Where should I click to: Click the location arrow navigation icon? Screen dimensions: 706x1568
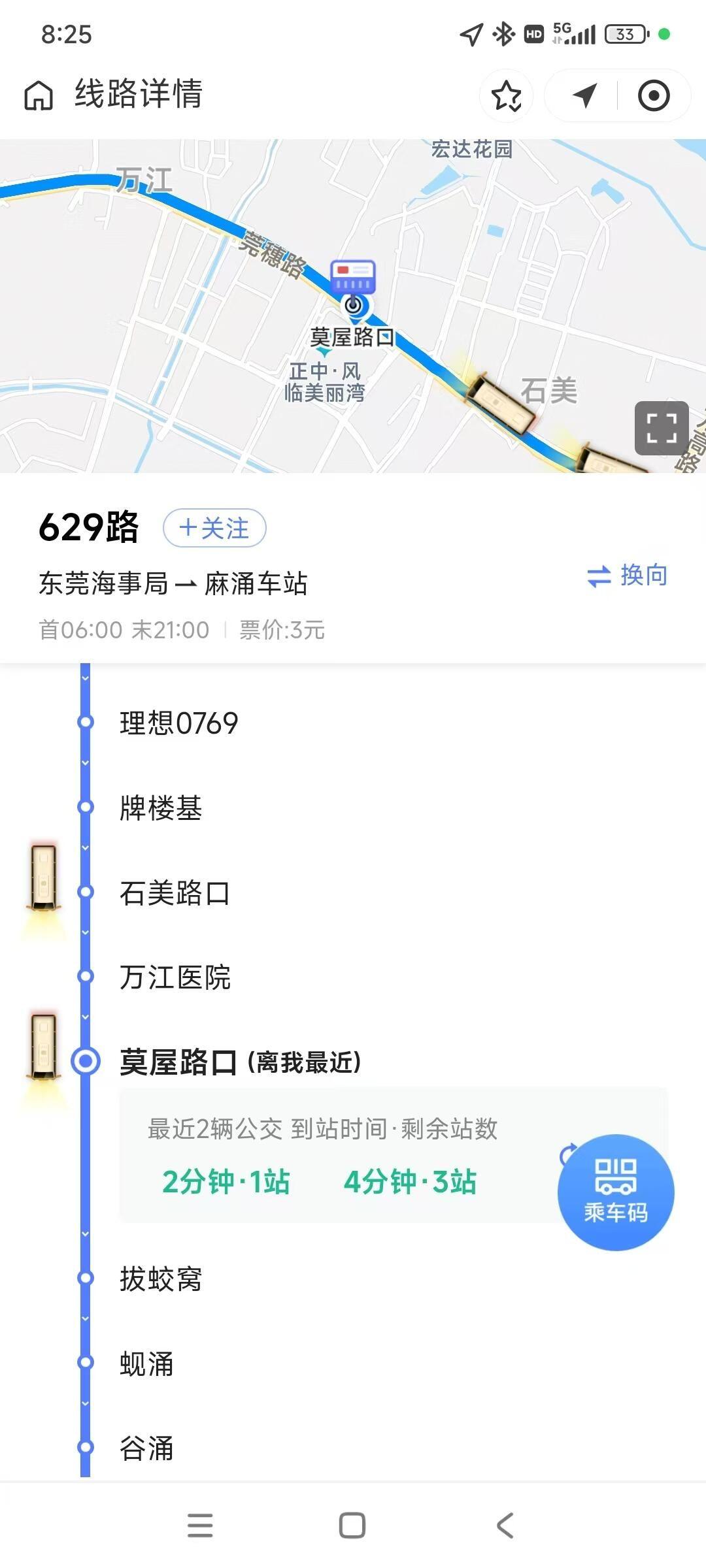click(x=584, y=95)
